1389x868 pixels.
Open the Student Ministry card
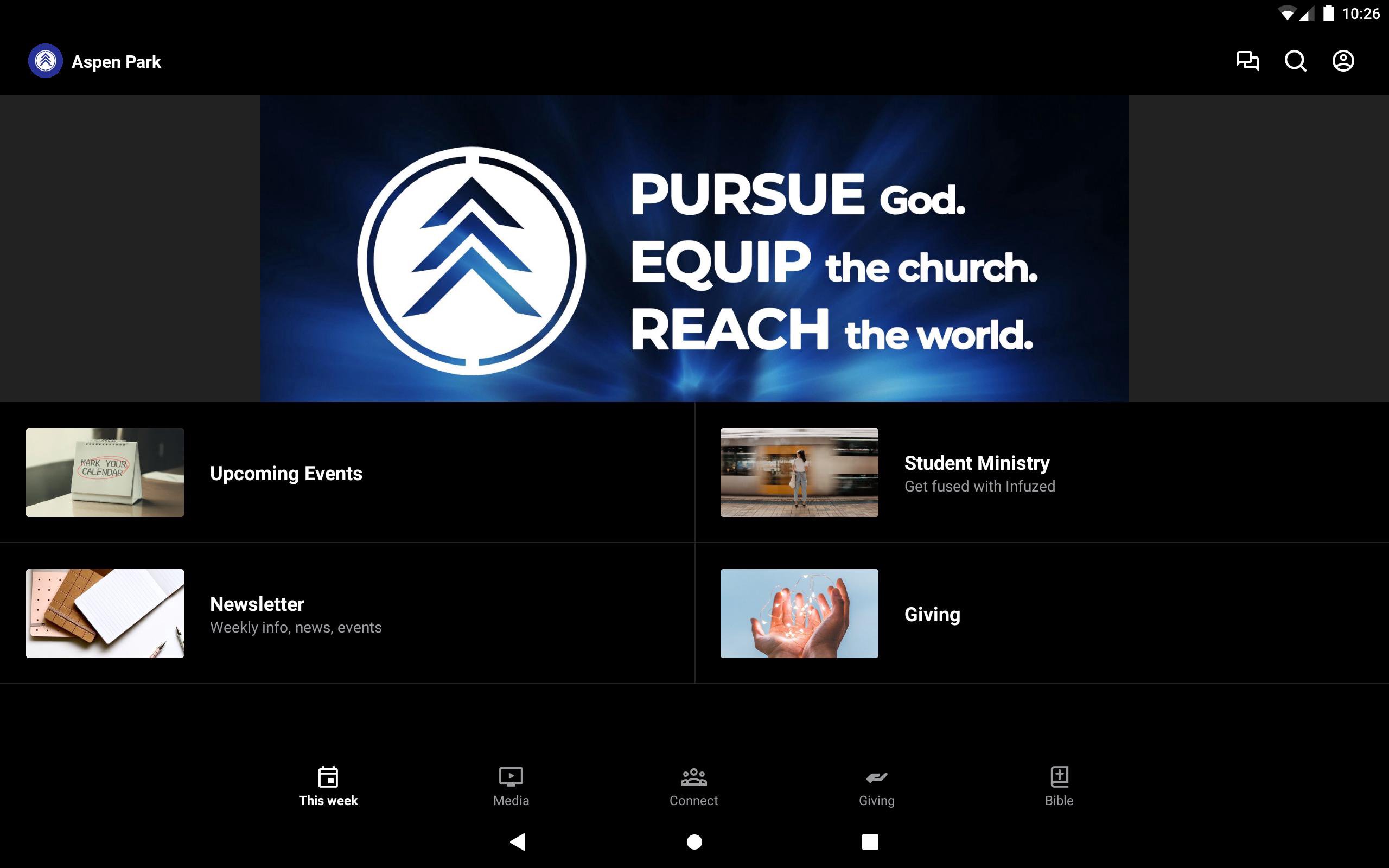tap(1041, 473)
